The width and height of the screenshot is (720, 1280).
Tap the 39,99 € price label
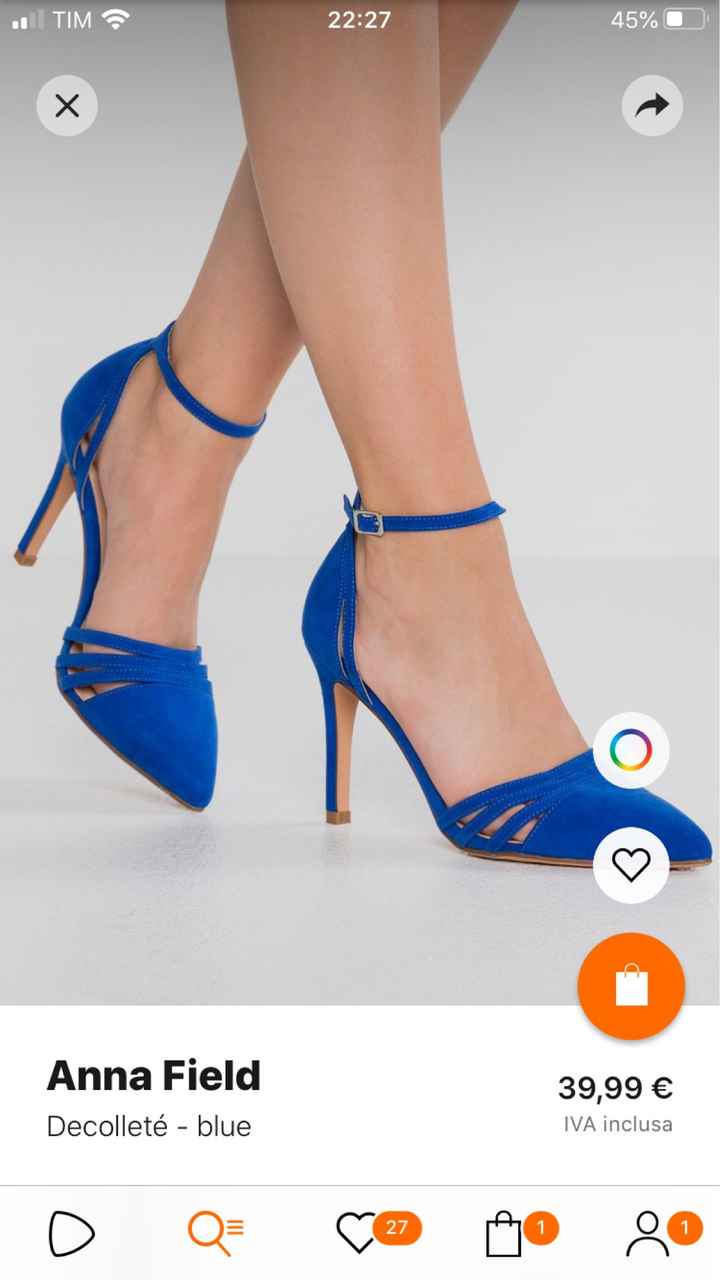(x=617, y=1088)
